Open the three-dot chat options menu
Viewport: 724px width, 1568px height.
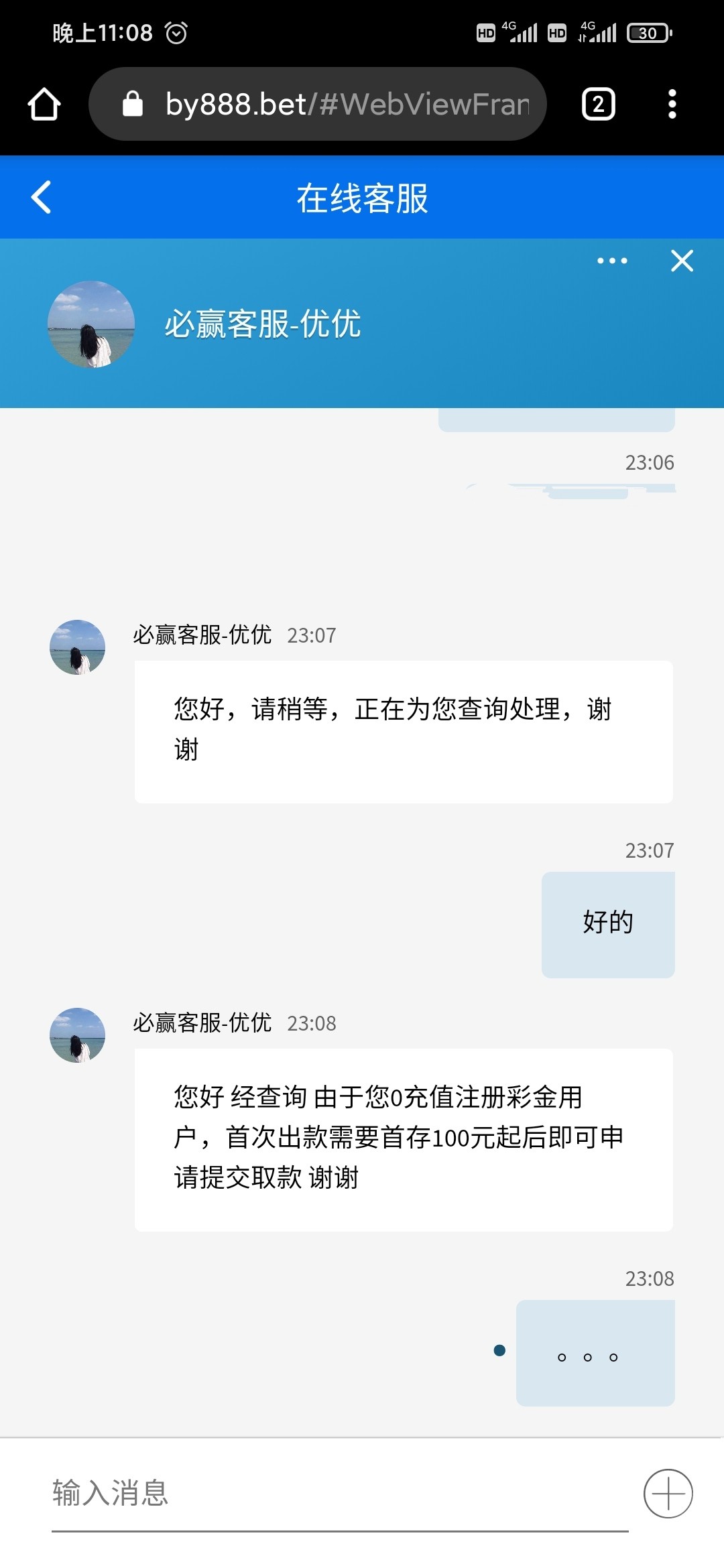[612, 261]
